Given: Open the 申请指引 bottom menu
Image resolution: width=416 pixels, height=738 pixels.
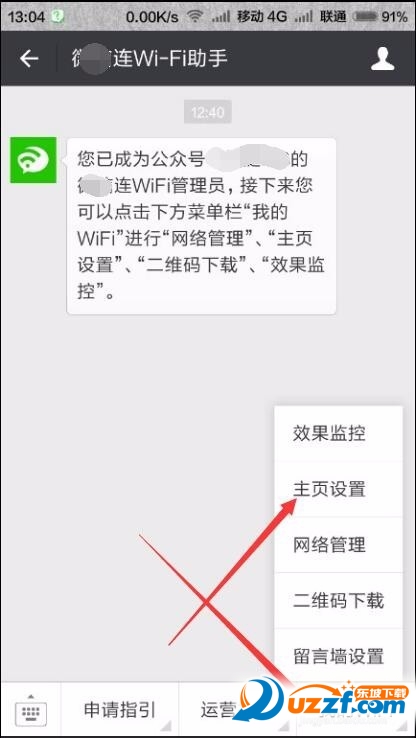Looking at the screenshot, I should [120, 710].
